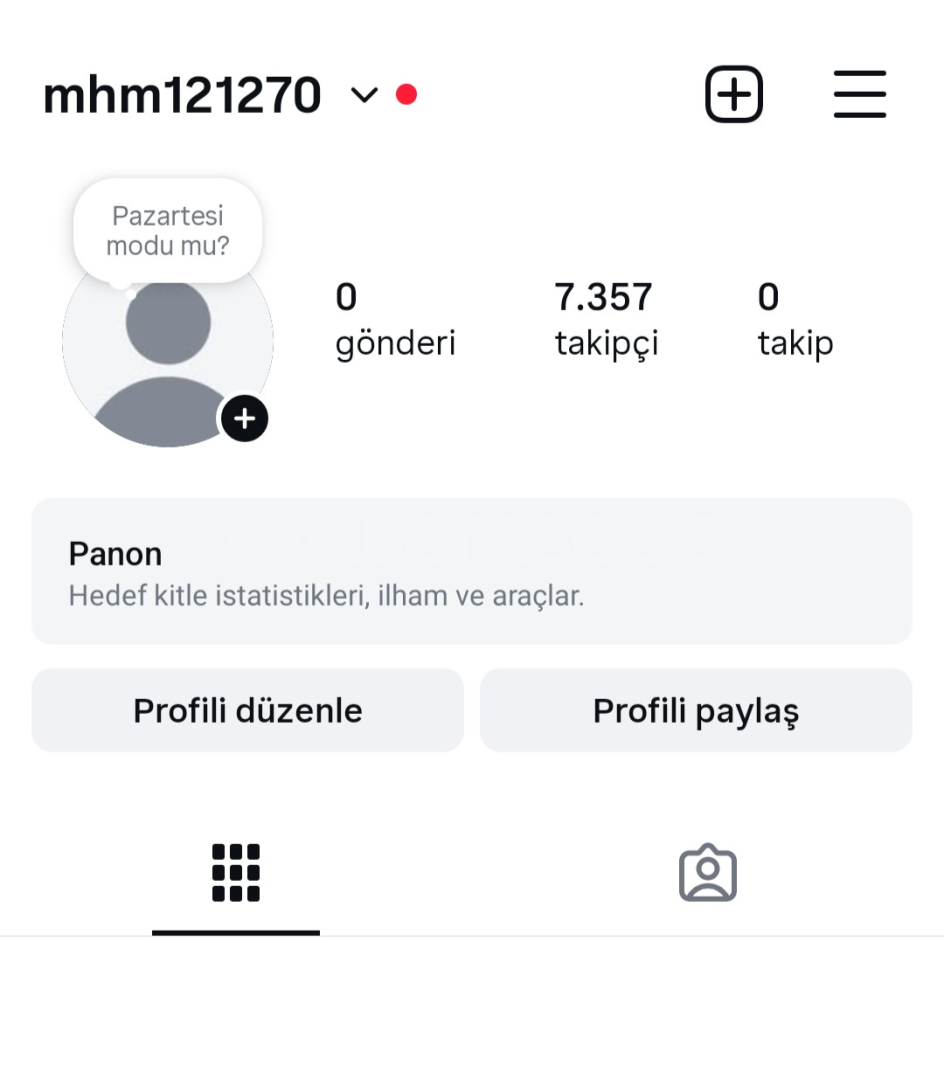
Task: Tap the "Pazartesi modu mu?" note bubble
Action: click(168, 230)
